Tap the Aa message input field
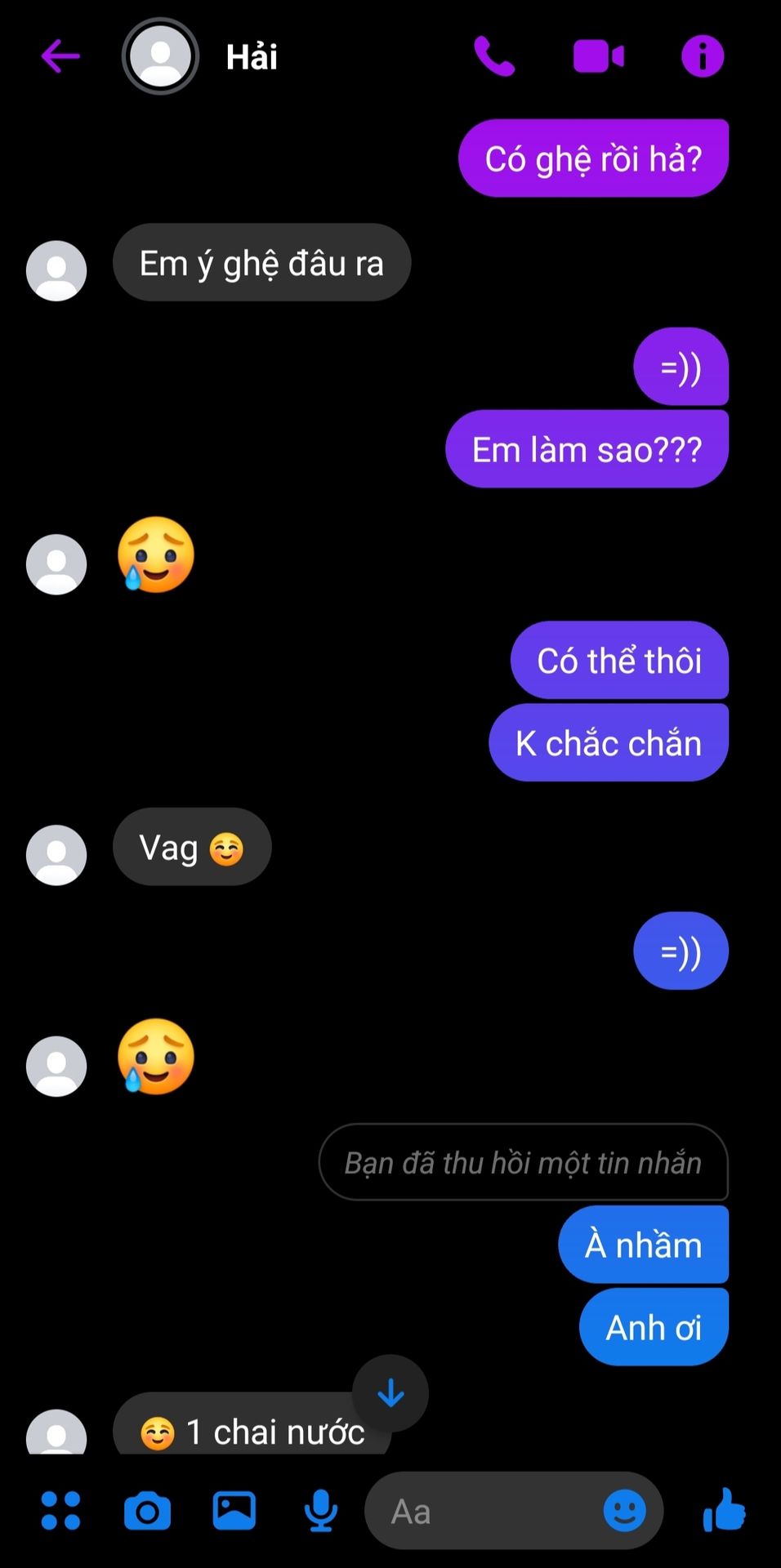781x1568 pixels. [x=514, y=1511]
